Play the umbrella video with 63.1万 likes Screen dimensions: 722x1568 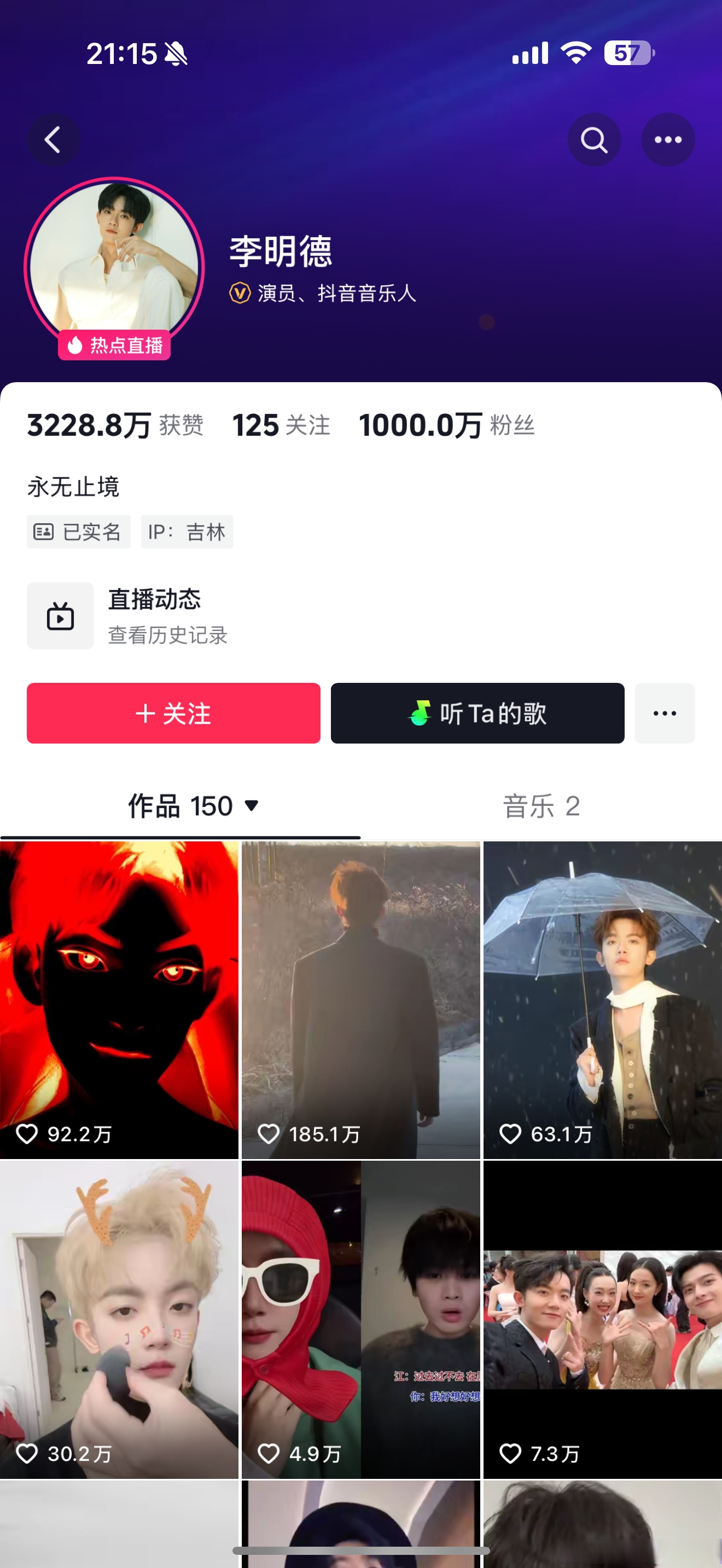tap(602, 998)
